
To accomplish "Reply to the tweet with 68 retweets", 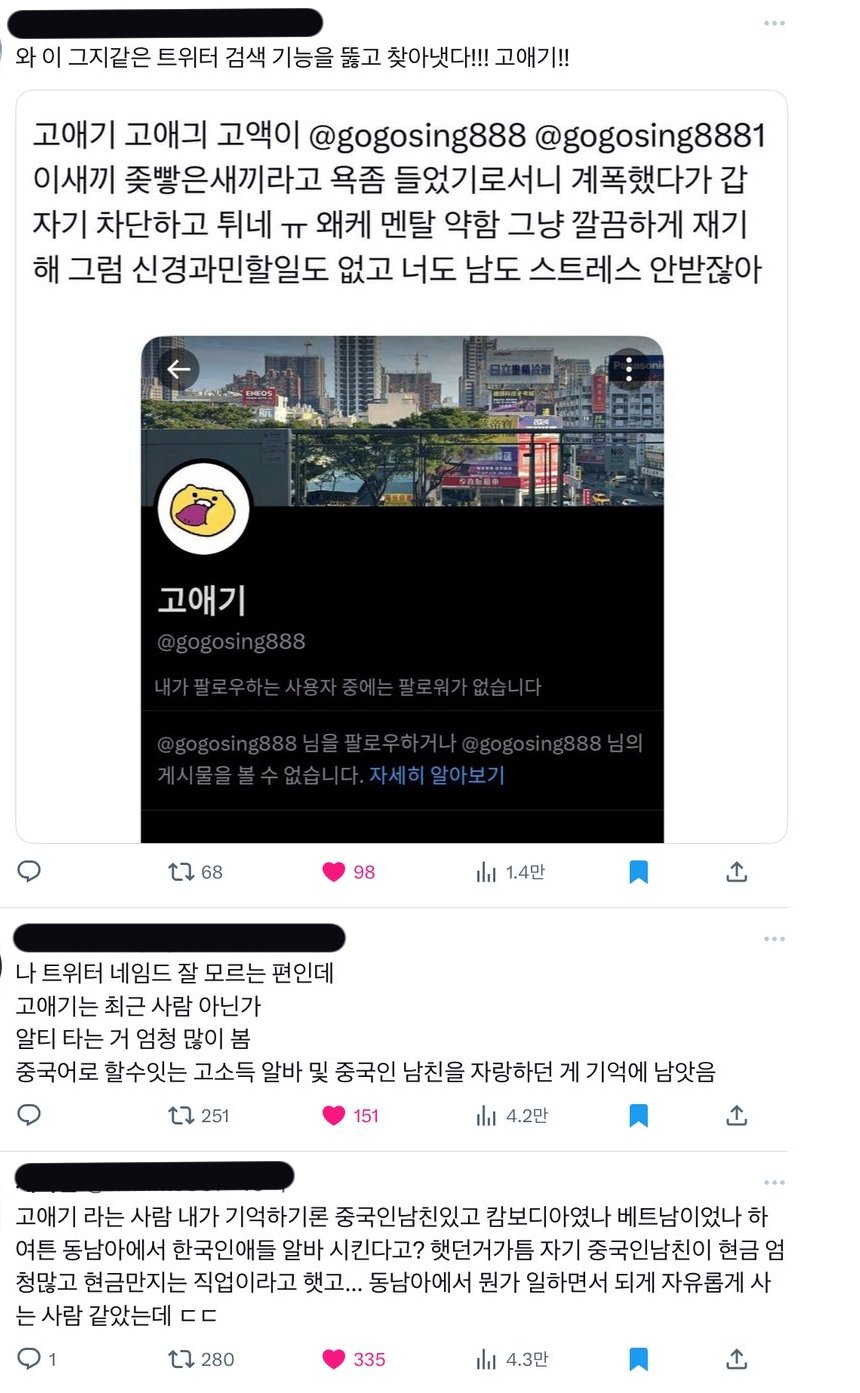I will pyautogui.click(x=30, y=872).
